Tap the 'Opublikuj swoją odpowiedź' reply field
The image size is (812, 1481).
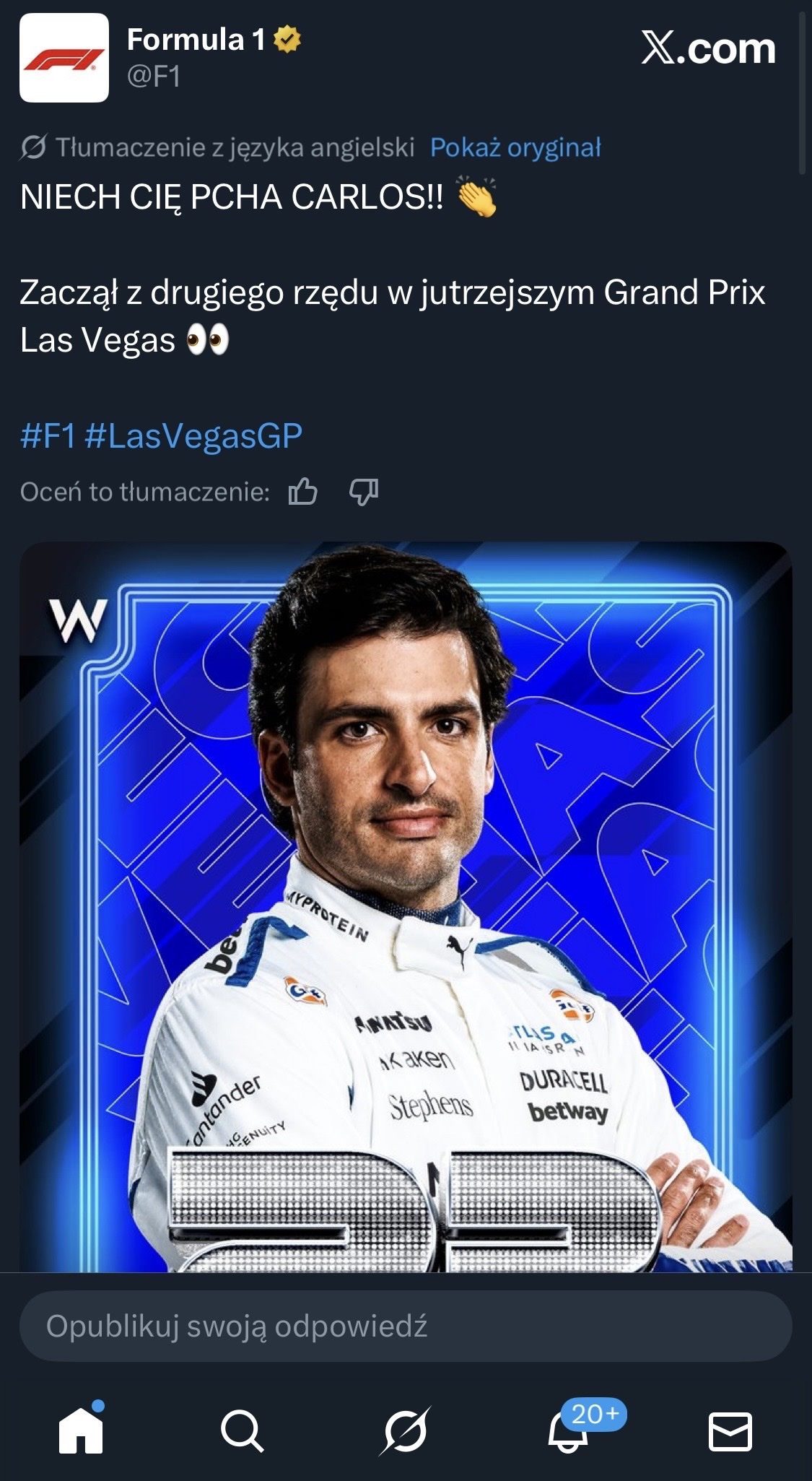pyautogui.click(x=406, y=1326)
